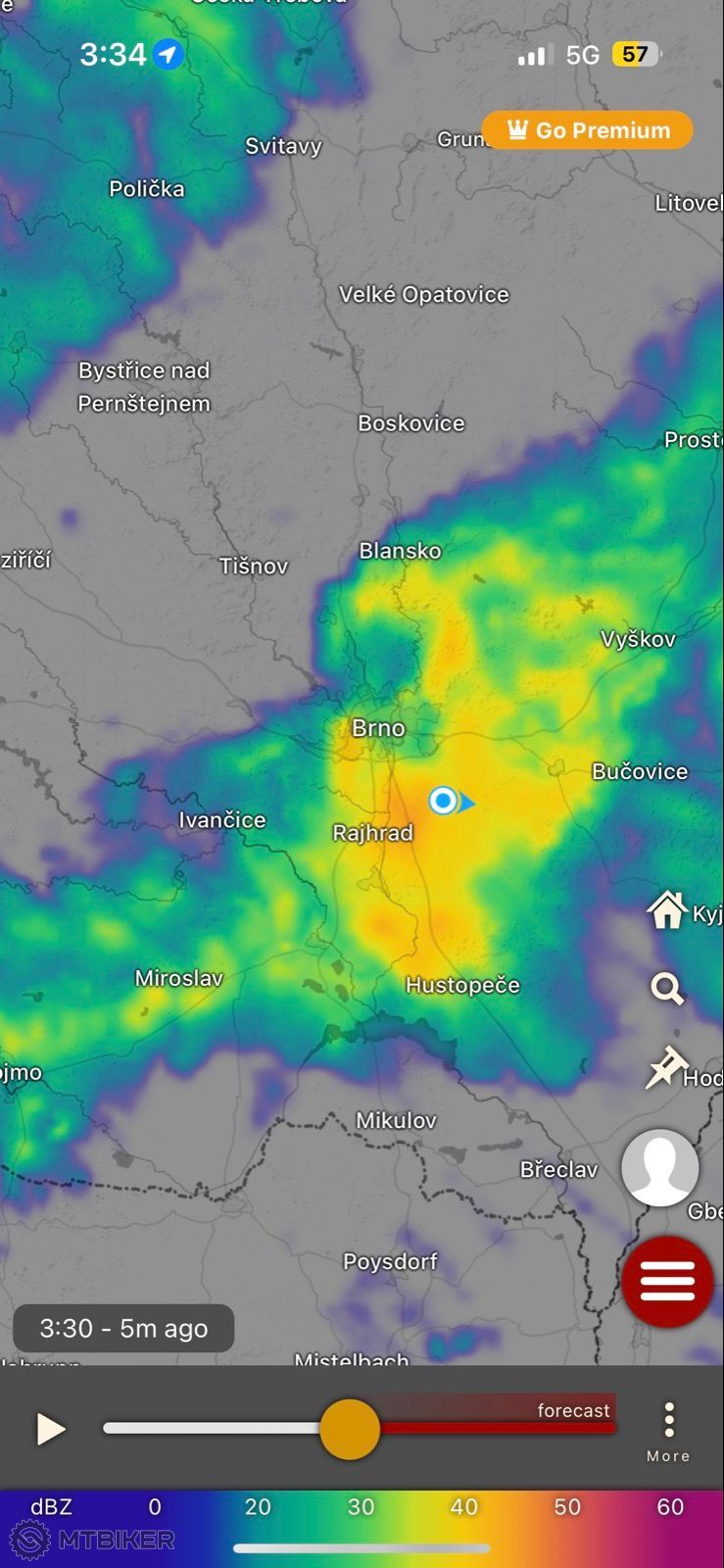This screenshot has width=724, height=1568.
Task: Tap the pin location icon
Action: pos(667,1067)
